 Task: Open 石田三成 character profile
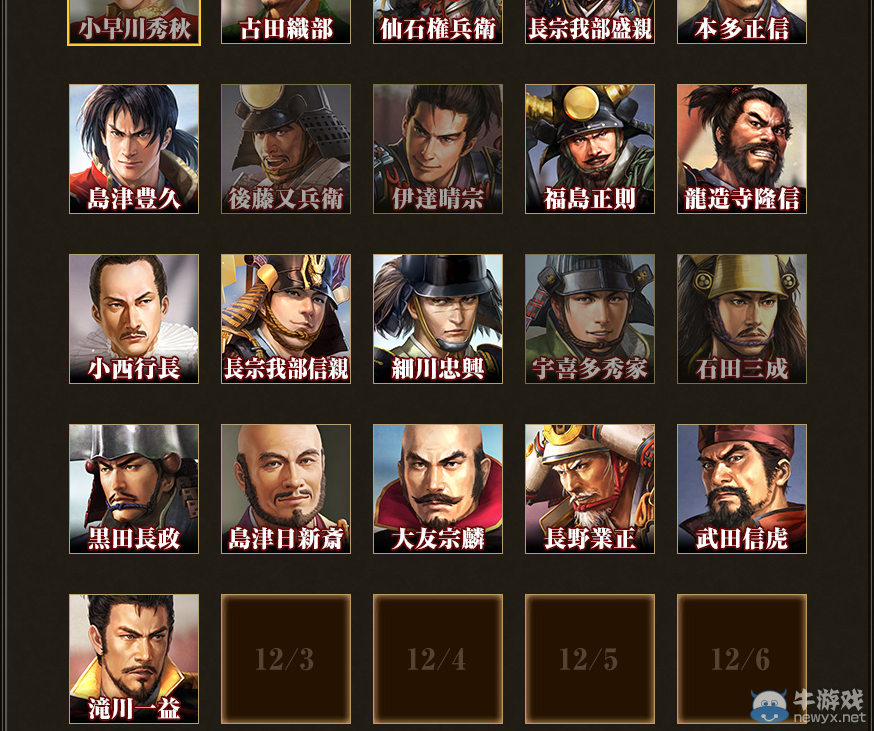pos(742,318)
